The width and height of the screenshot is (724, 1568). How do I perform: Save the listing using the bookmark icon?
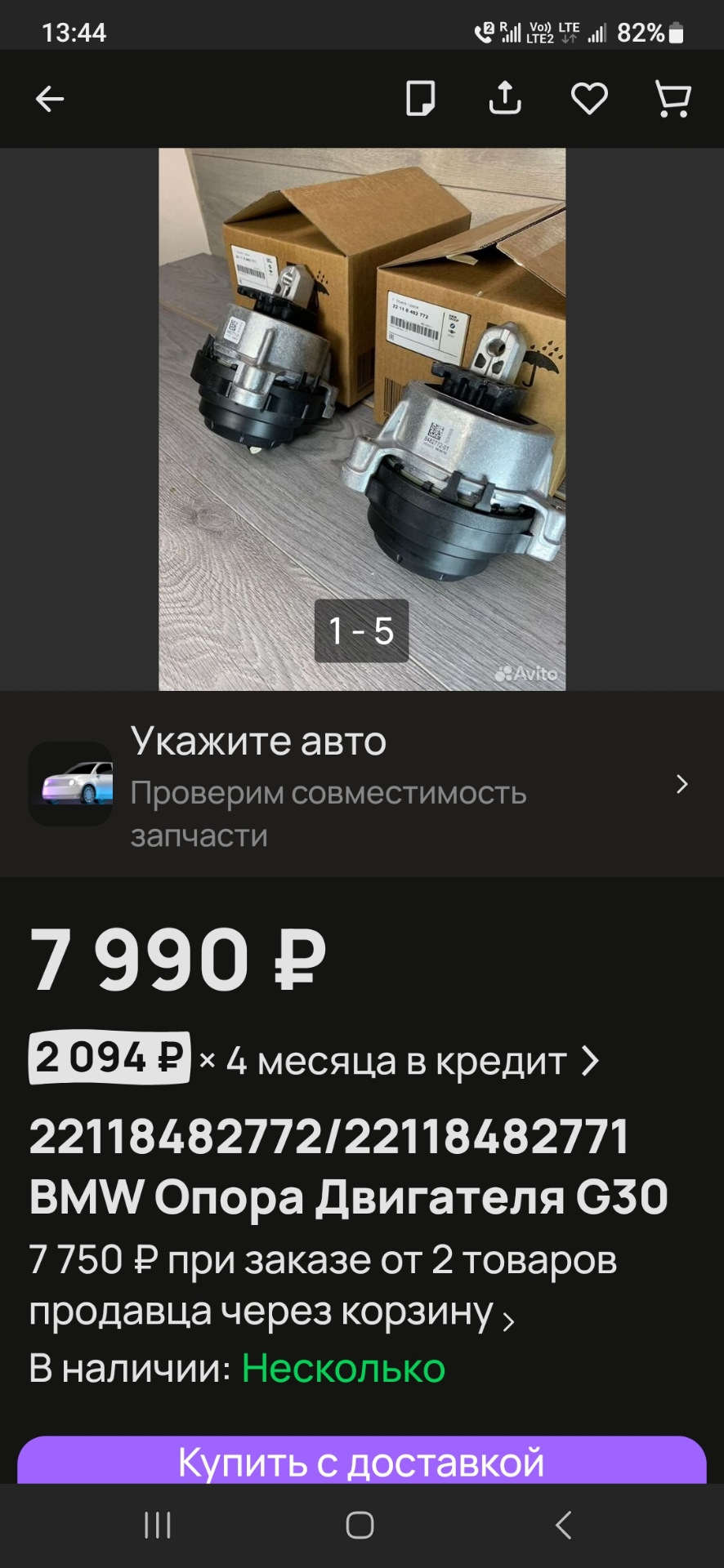point(420,98)
